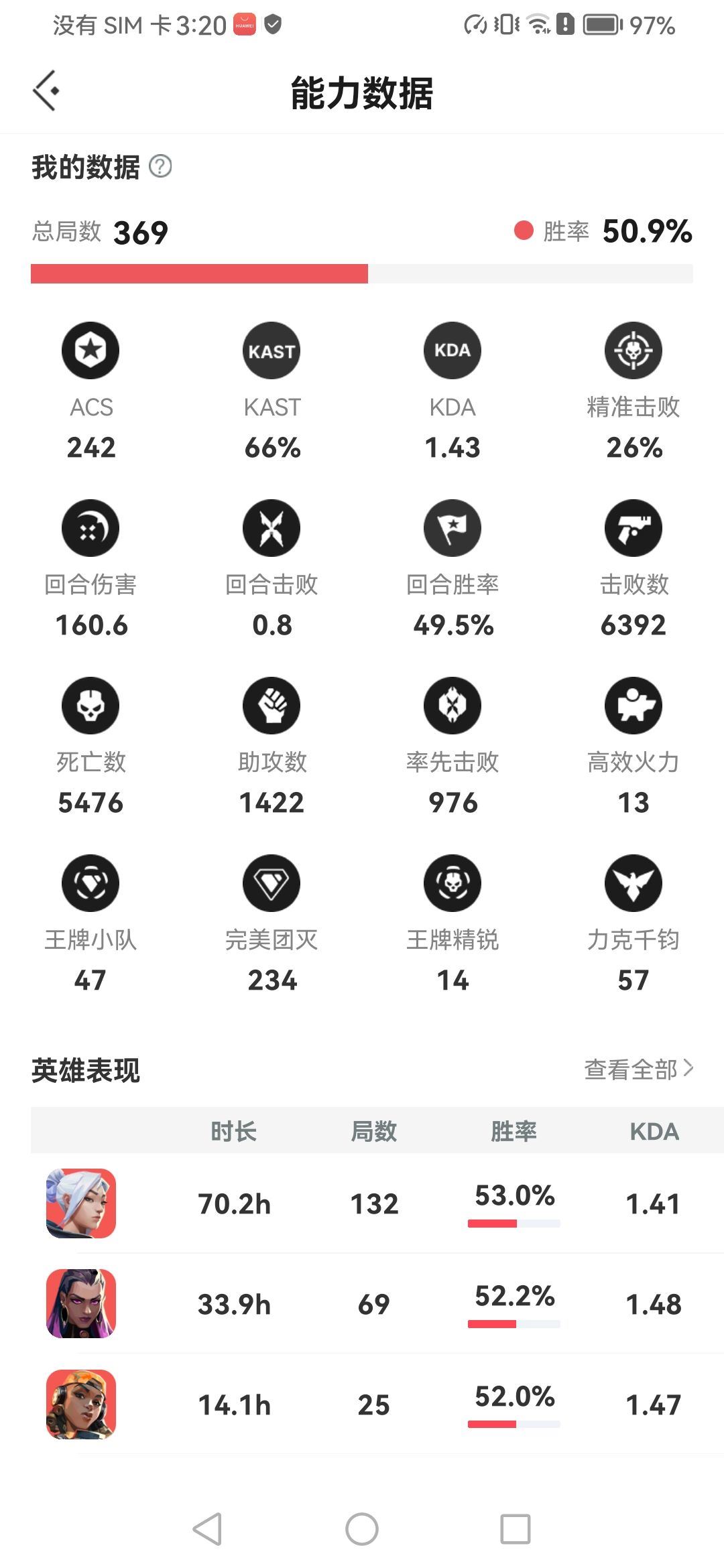
Task: Tap the system home button
Action: tap(362, 1529)
